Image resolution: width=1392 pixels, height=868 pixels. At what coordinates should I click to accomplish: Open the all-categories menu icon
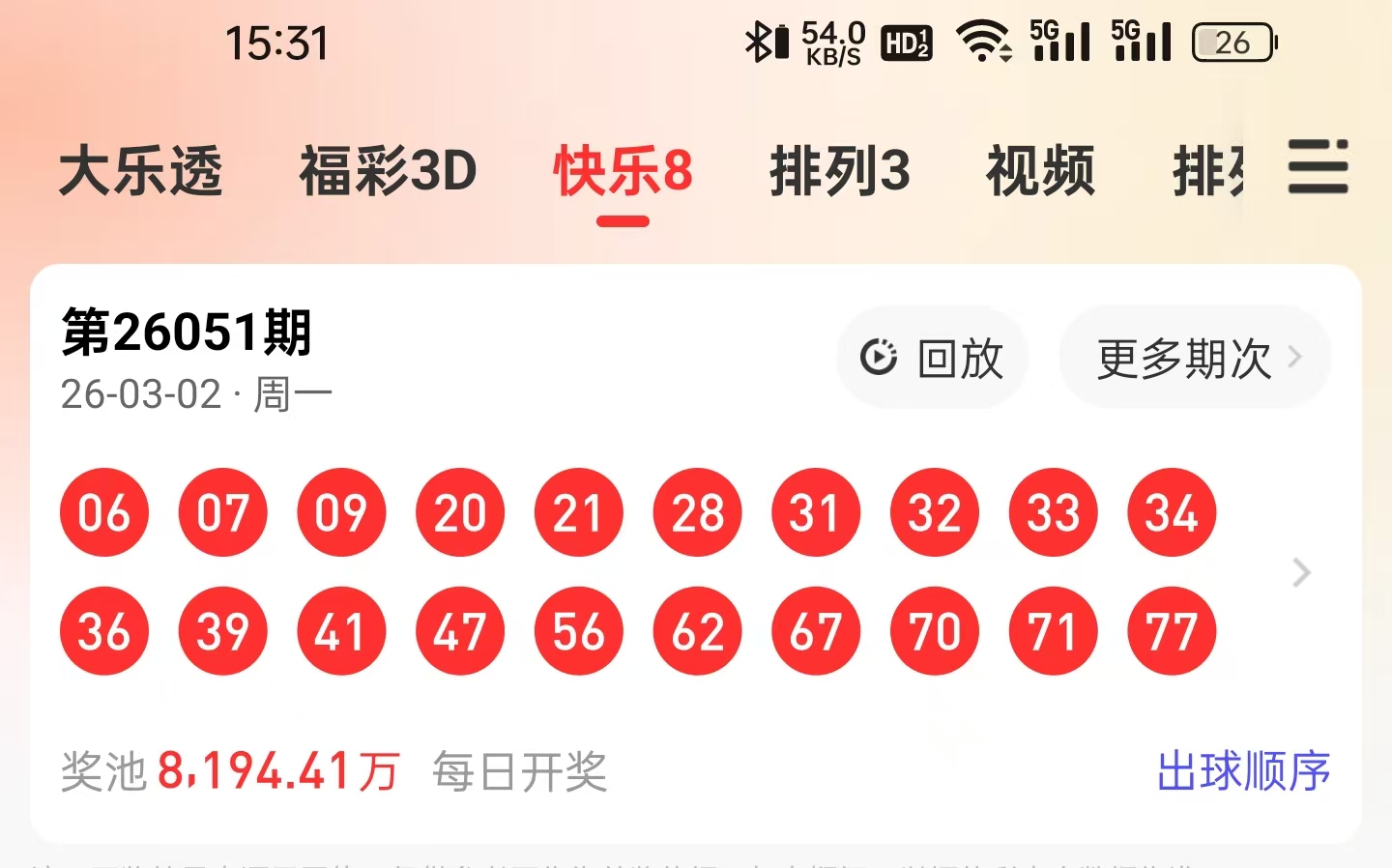pos(1318,167)
